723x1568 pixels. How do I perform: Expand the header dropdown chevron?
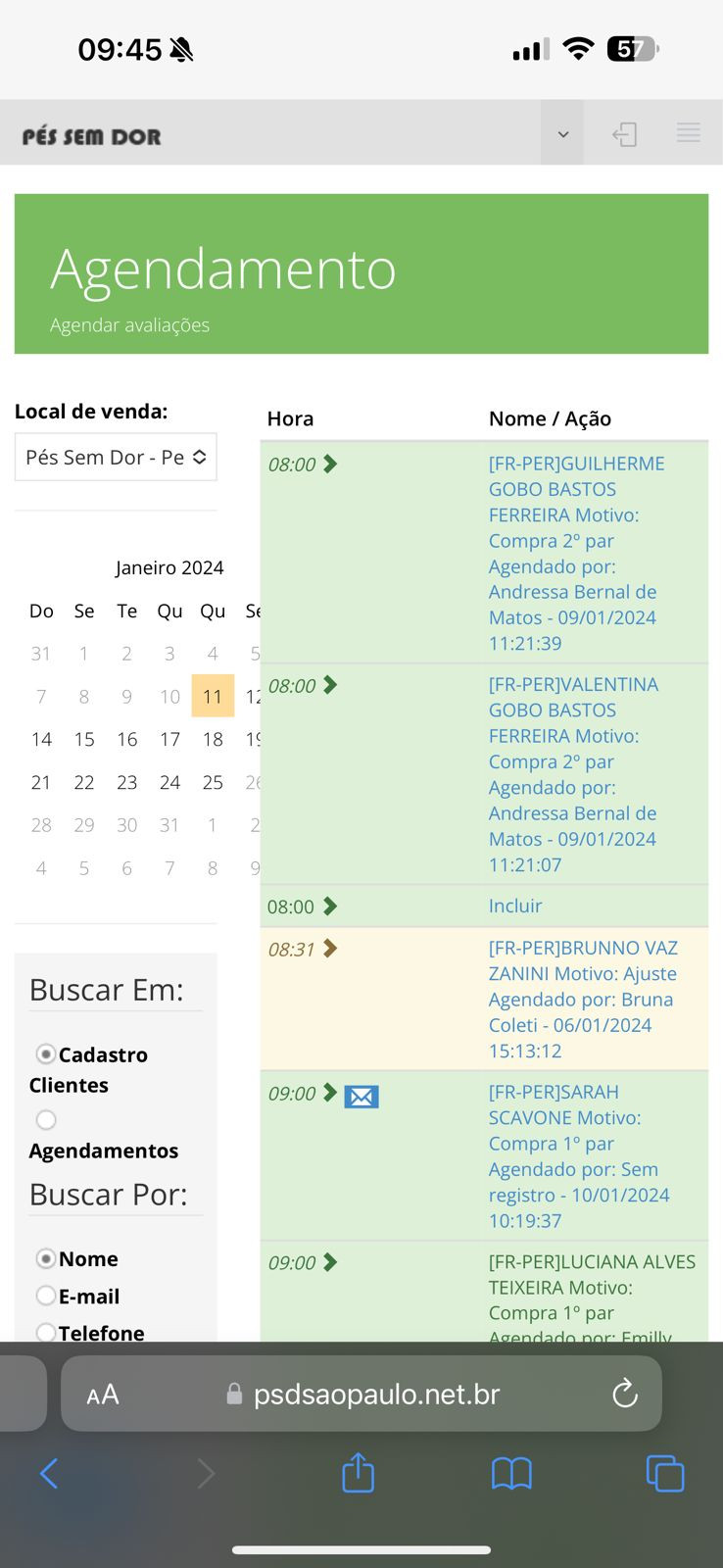click(562, 133)
